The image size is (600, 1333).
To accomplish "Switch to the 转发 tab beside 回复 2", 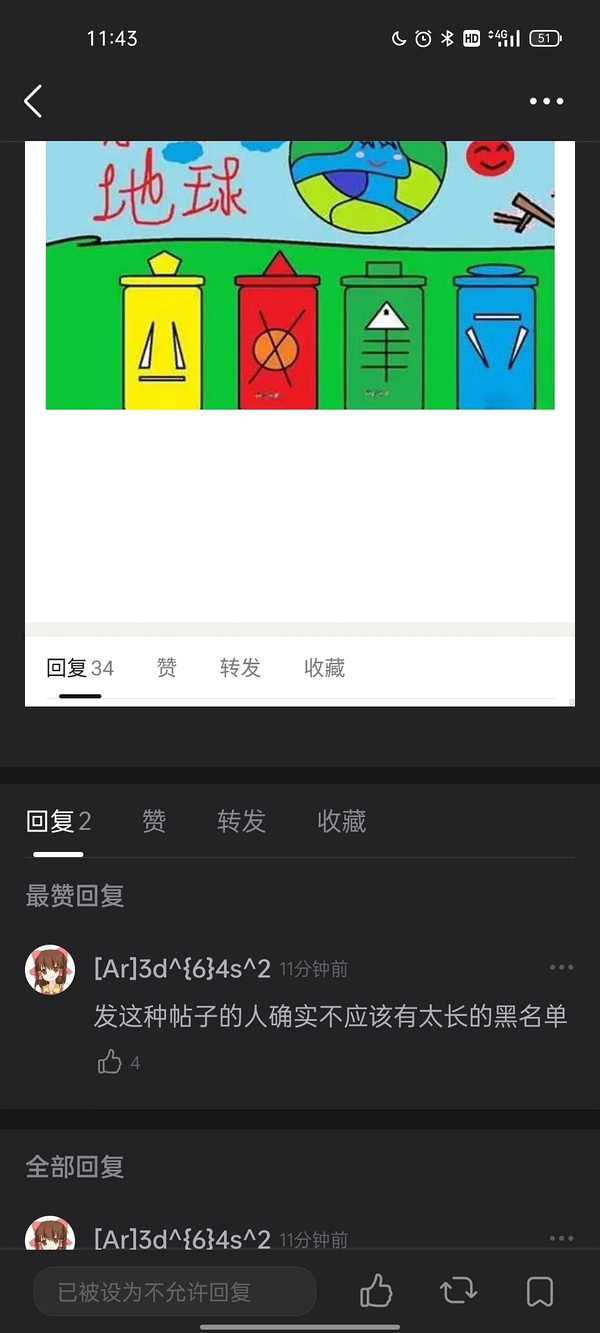I will point(241,822).
